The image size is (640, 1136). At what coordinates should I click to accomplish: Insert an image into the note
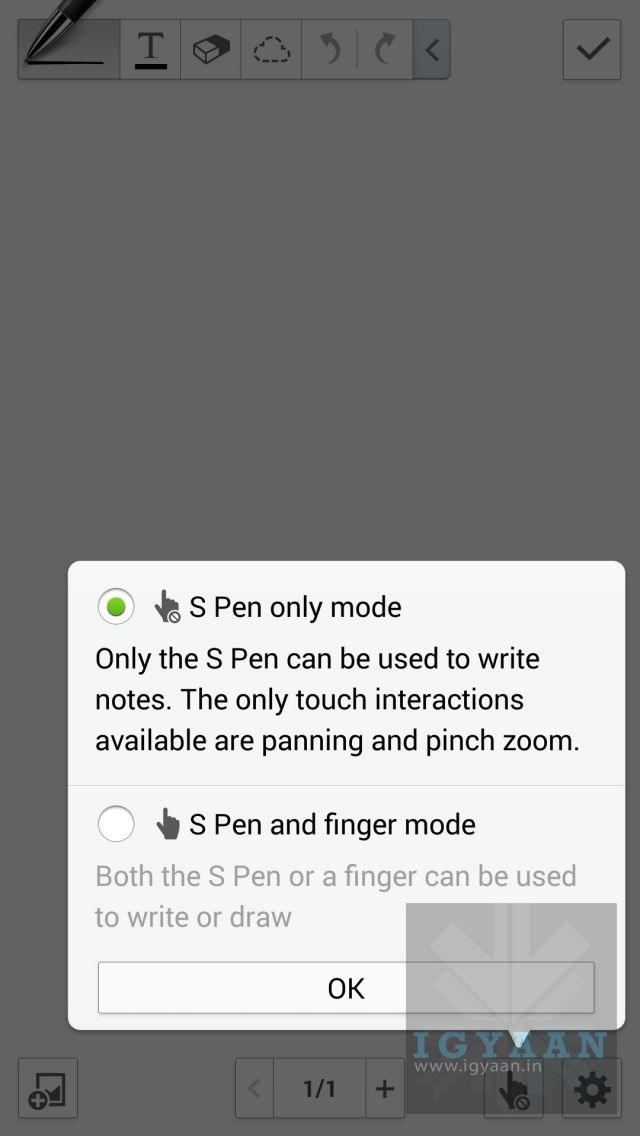click(x=48, y=1088)
